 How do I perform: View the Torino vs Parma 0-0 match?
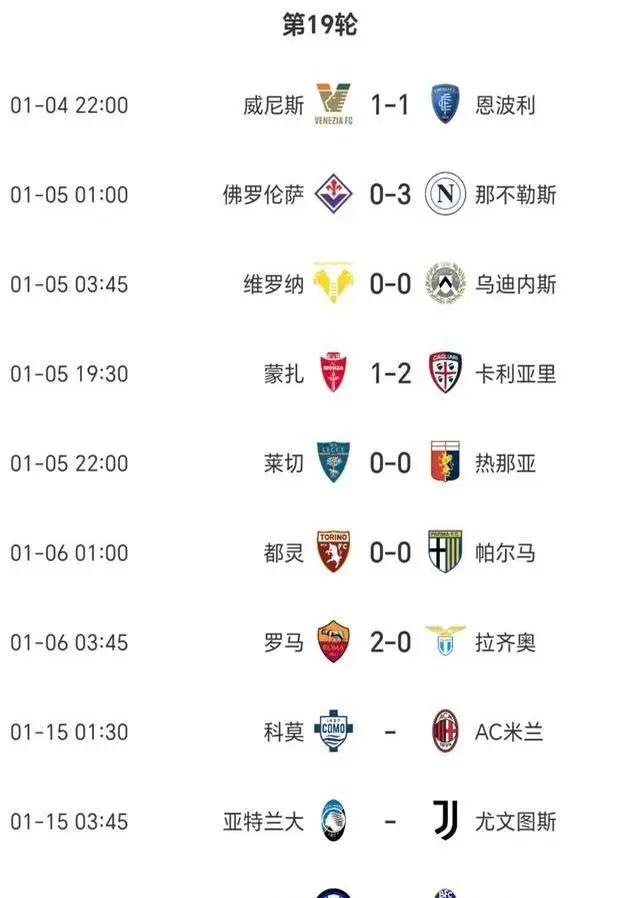[389, 552]
